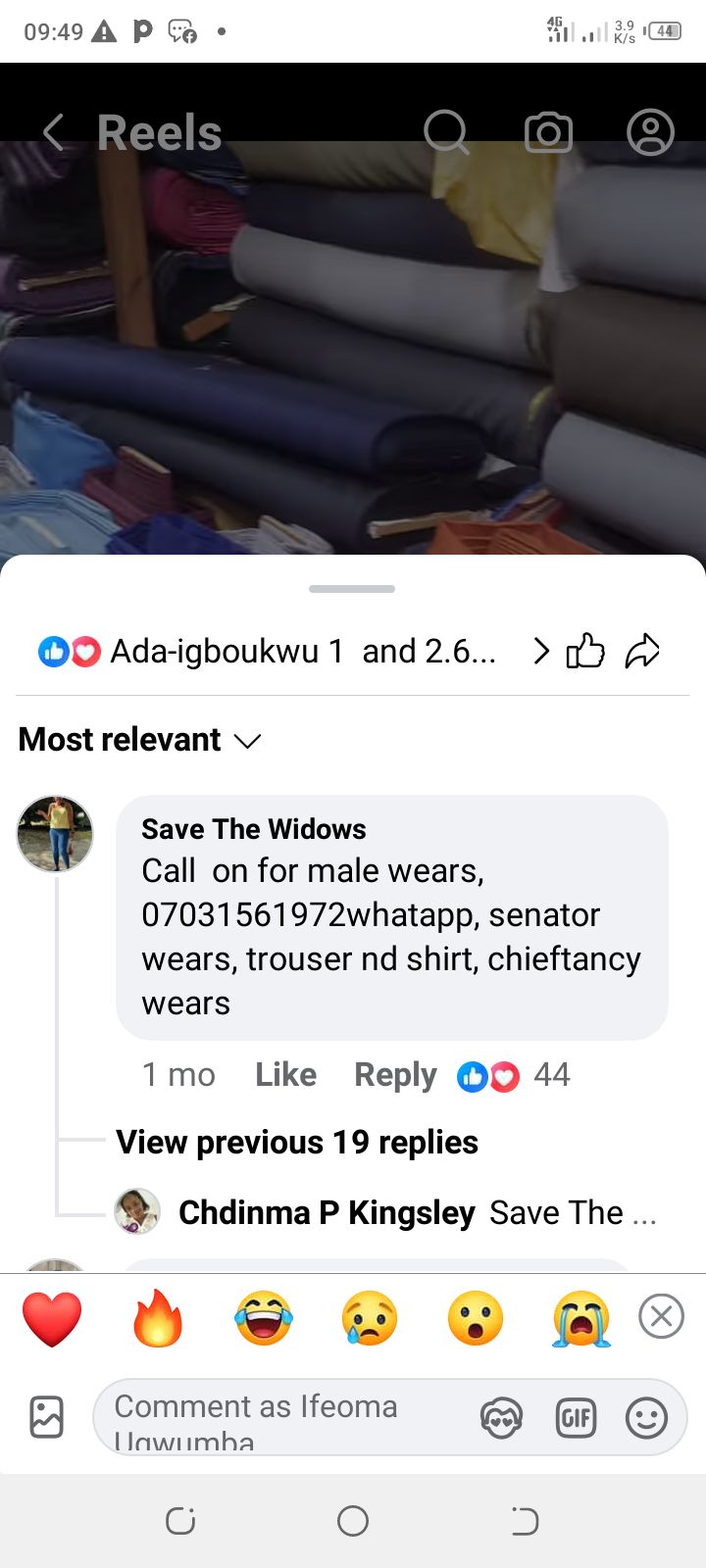Open the GIF picker in the comment box
706x1568 pixels.
coord(576,1418)
